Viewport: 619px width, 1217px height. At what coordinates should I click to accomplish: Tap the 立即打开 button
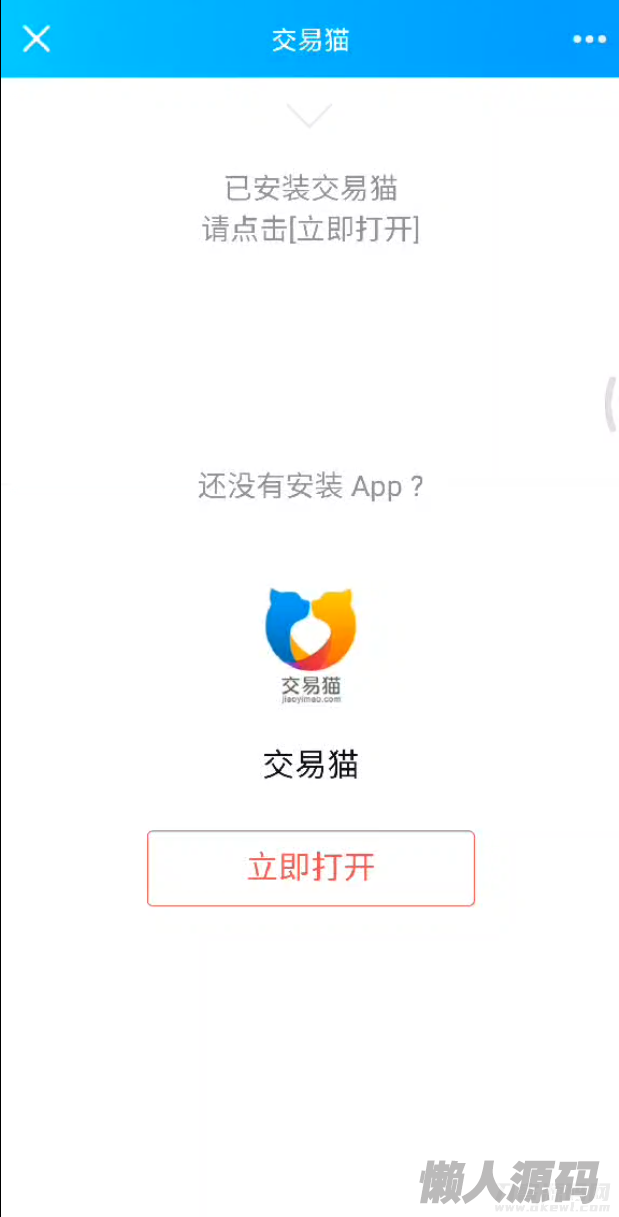click(310, 868)
